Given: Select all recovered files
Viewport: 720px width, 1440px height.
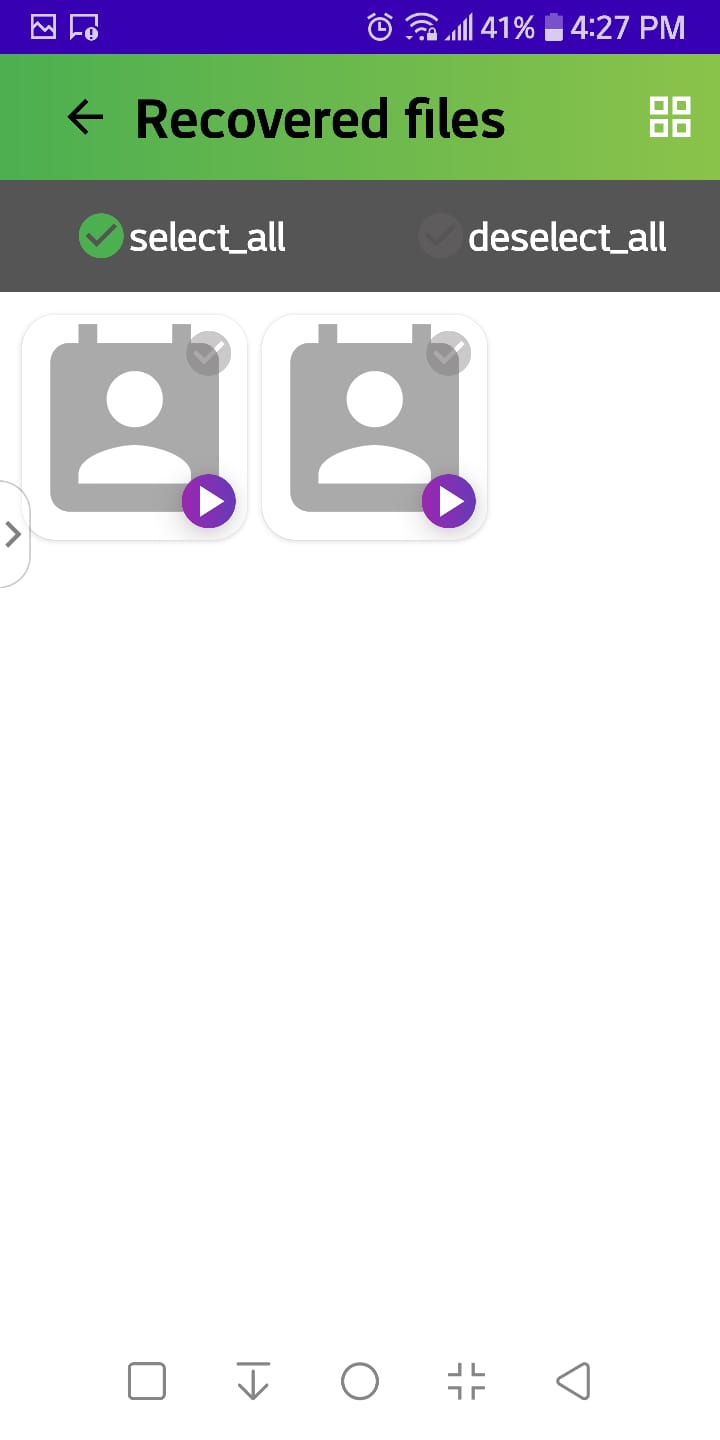Looking at the screenshot, I should [183, 237].
